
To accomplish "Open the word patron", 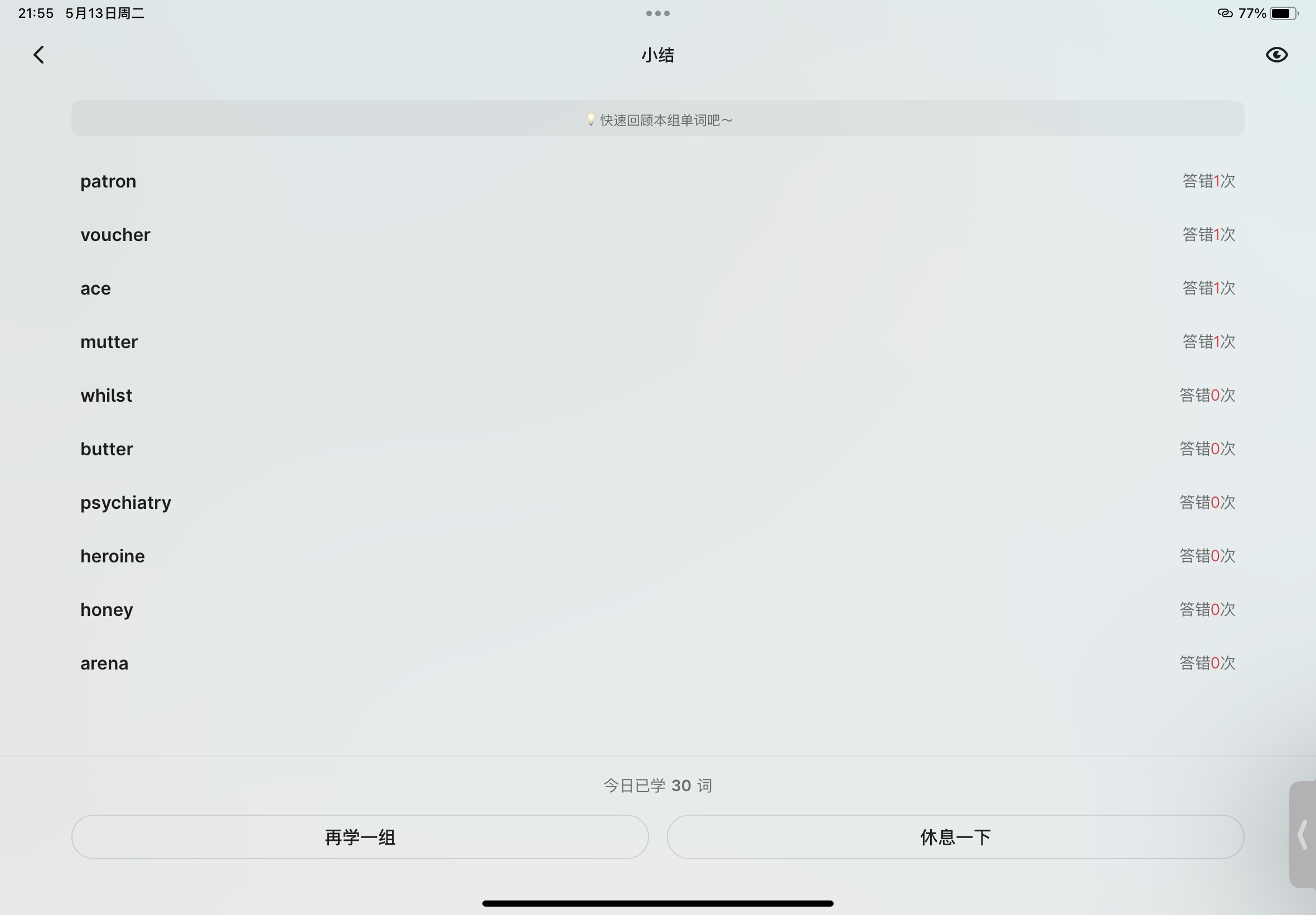I will click(108, 181).
